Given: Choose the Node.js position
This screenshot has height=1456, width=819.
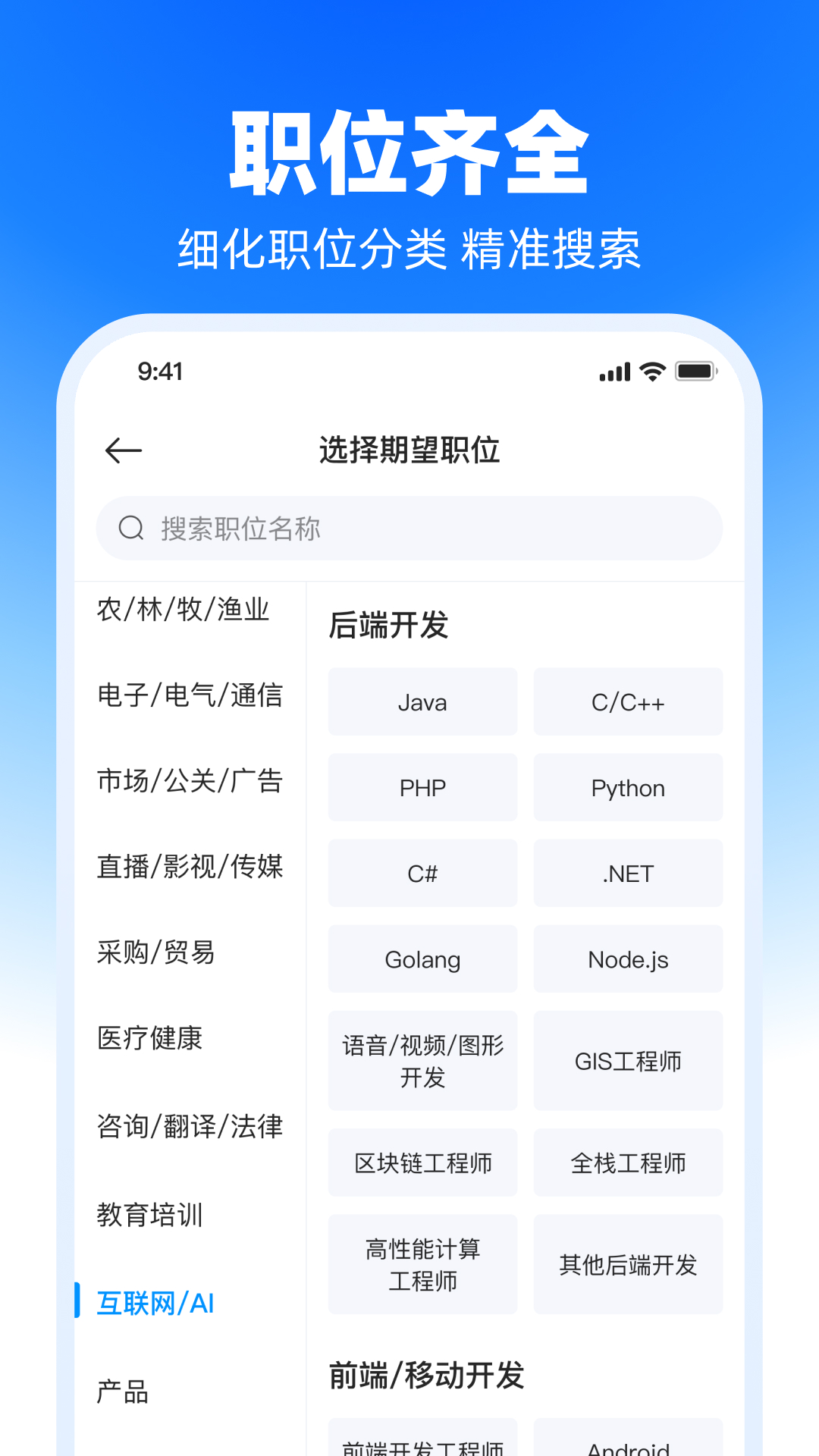Looking at the screenshot, I should (x=628, y=959).
